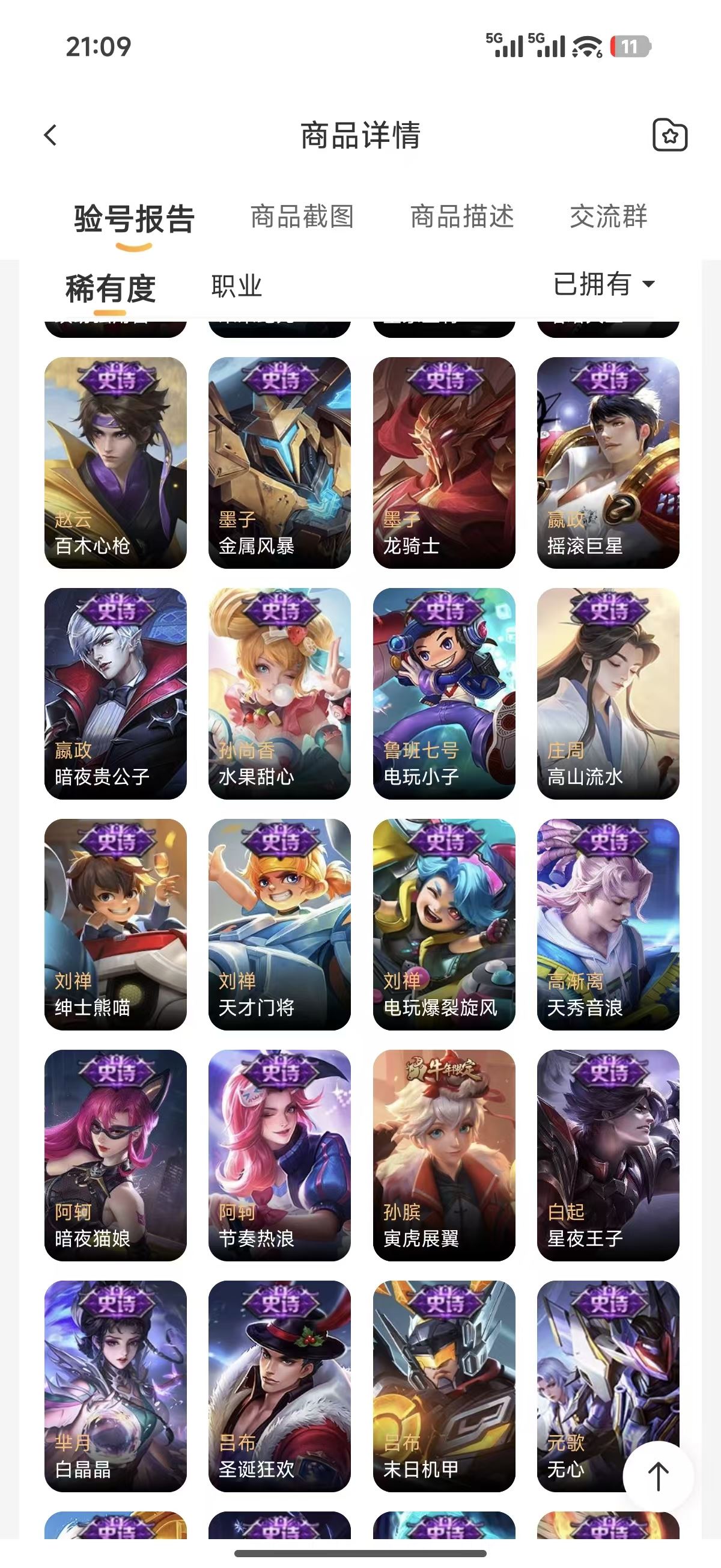Select the 高渐离 天秀音浪 skin card

point(608,924)
